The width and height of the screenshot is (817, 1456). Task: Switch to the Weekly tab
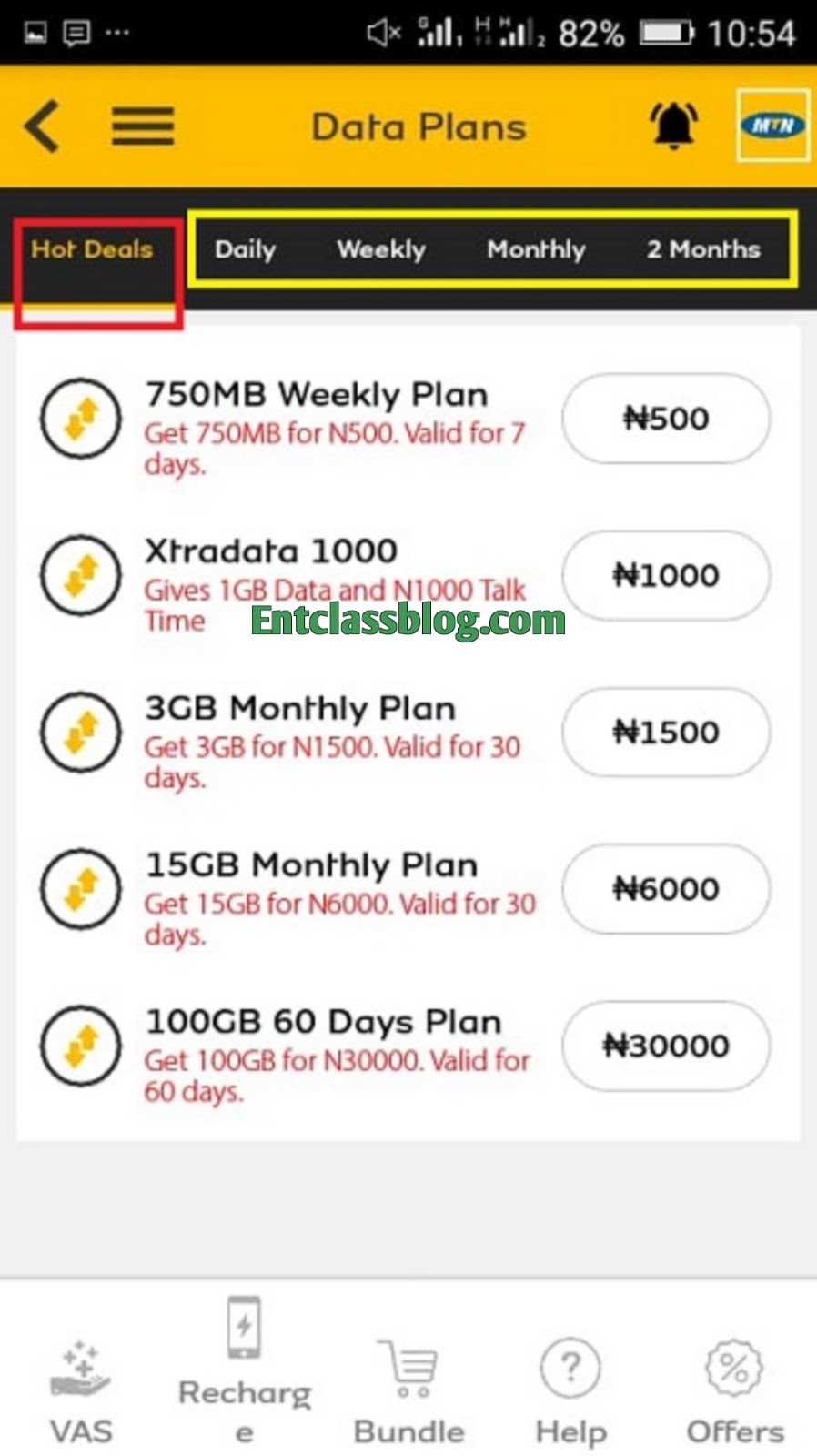380,250
